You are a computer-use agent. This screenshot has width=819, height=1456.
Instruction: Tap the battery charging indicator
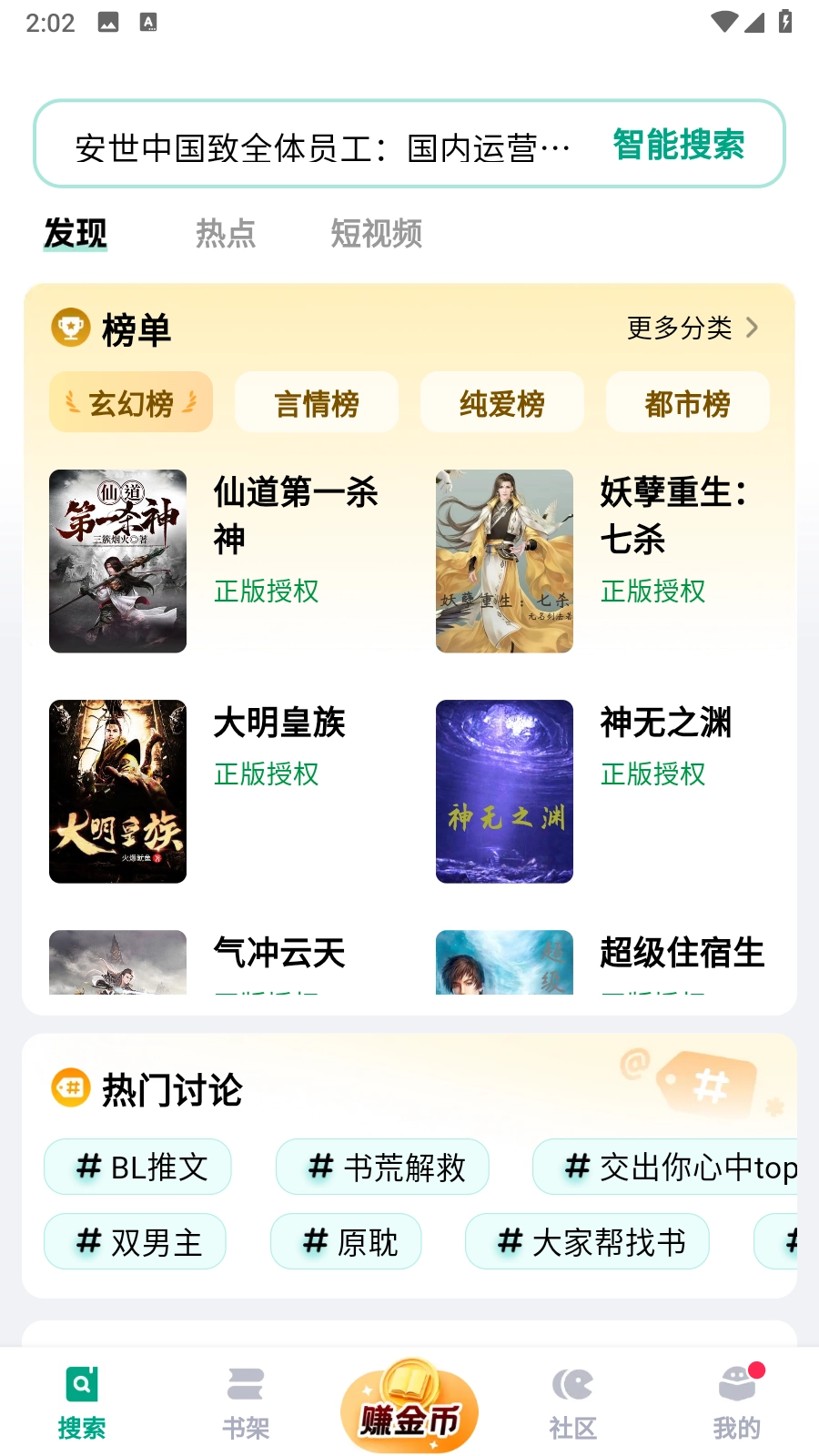point(784,22)
